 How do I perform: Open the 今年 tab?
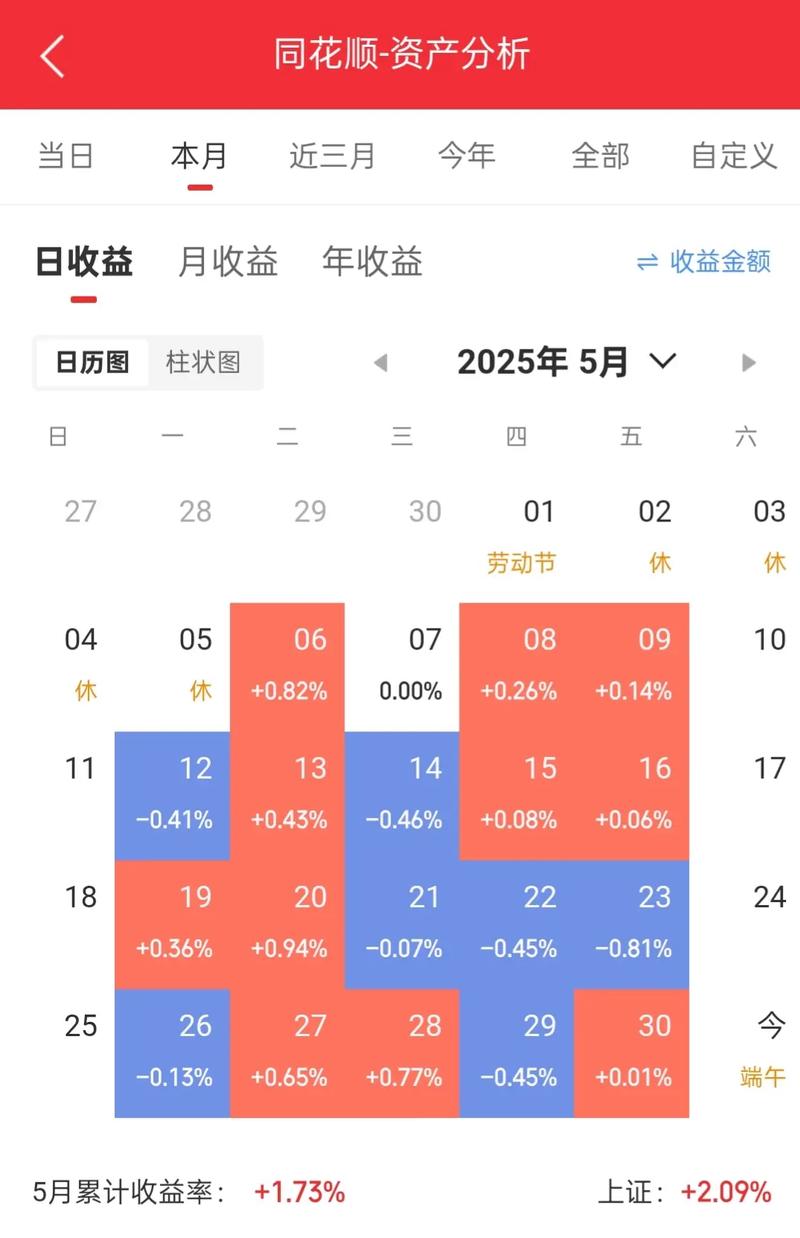(466, 156)
